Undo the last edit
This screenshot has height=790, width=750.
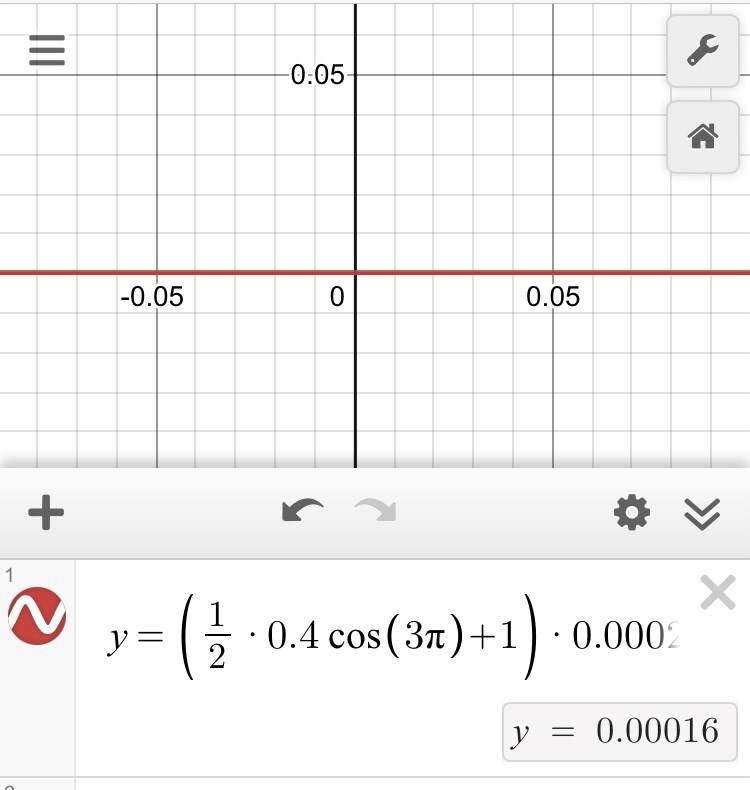(x=301, y=513)
